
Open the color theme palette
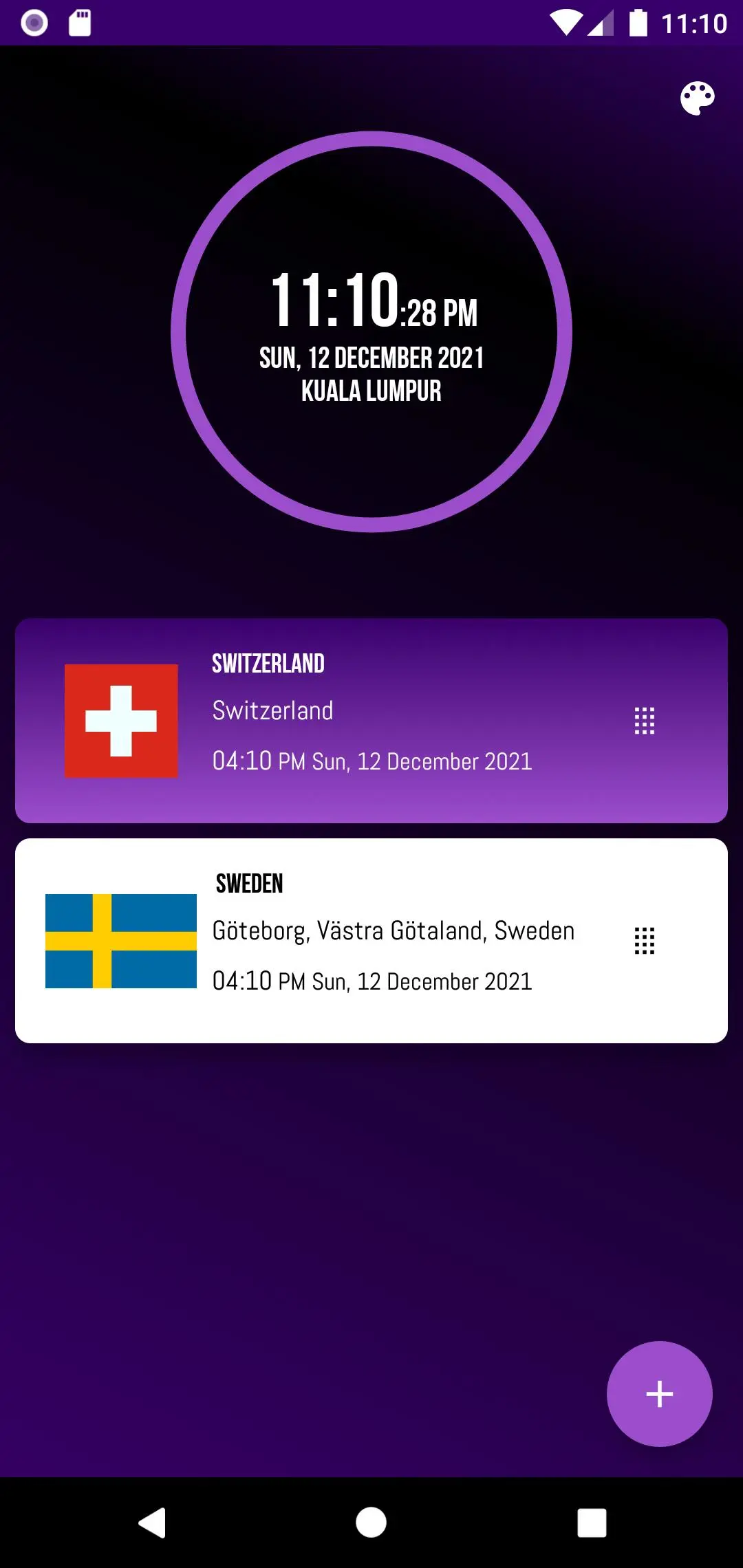pos(697,99)
